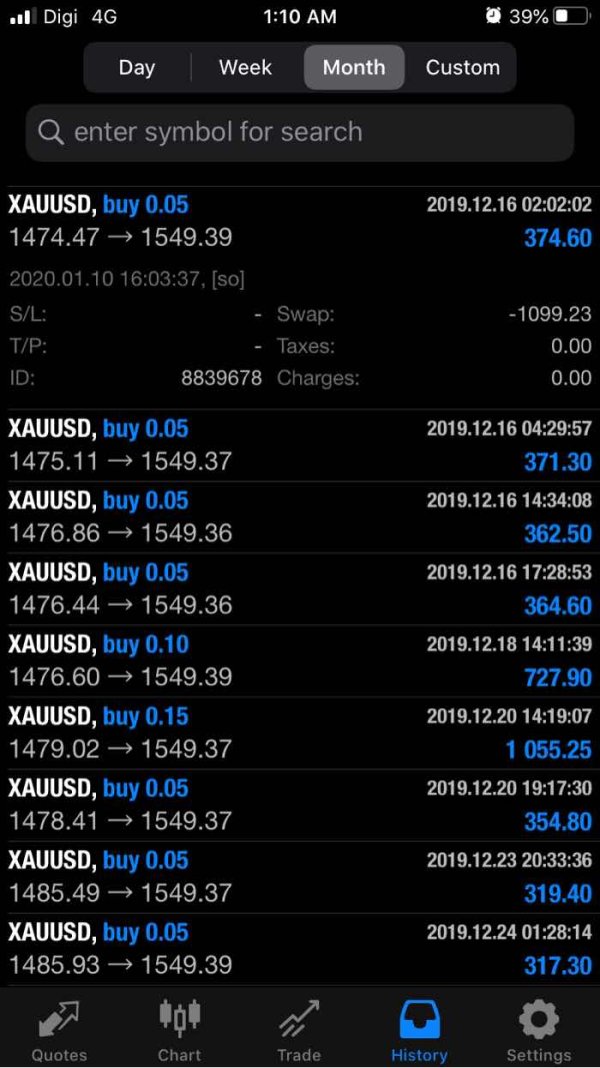Switch to the Trade tab
Viewport: 600px width, 1068px height.
pos(299,1030)
